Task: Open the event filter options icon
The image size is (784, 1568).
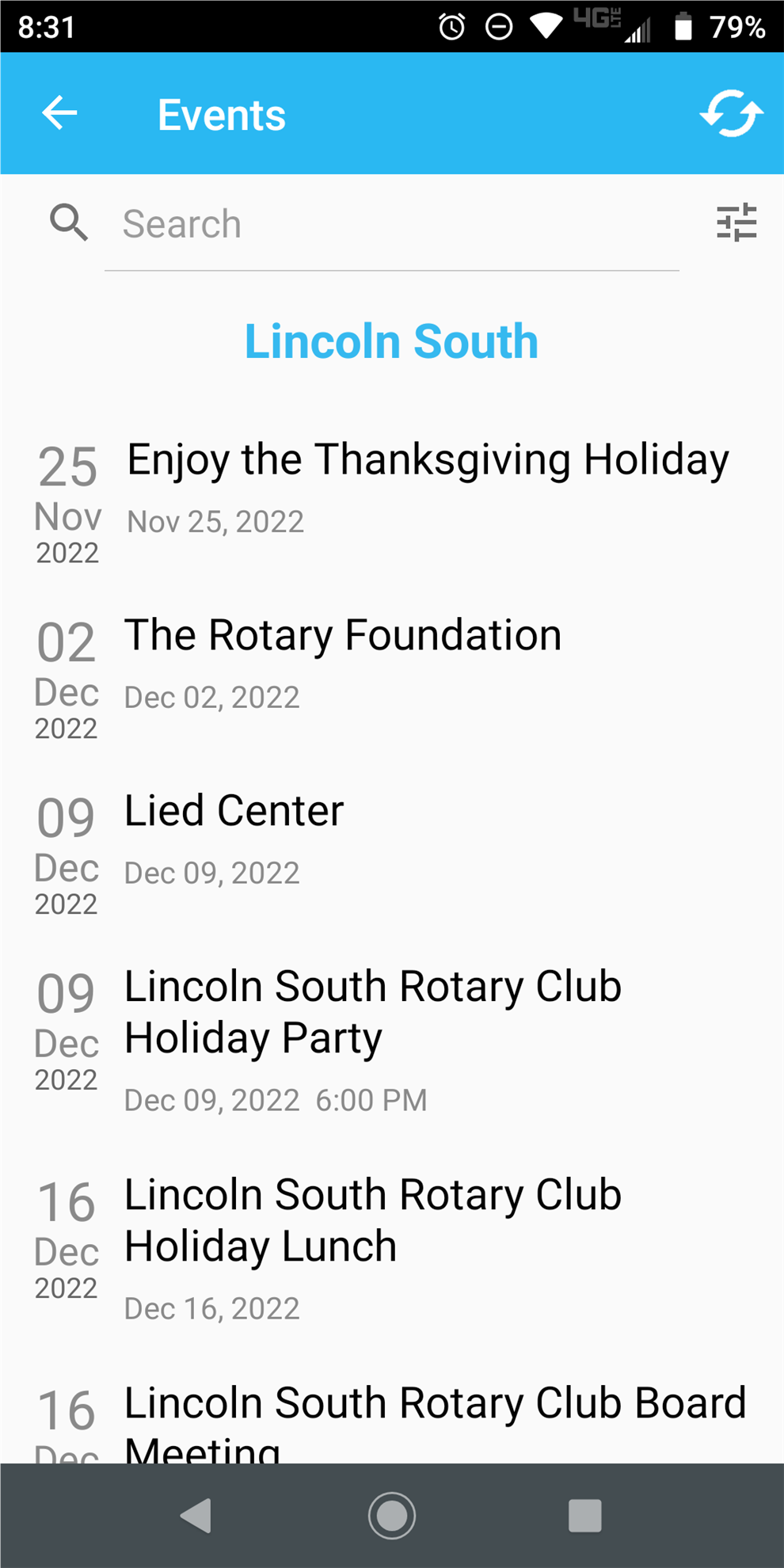Action: tap(736, 223)
